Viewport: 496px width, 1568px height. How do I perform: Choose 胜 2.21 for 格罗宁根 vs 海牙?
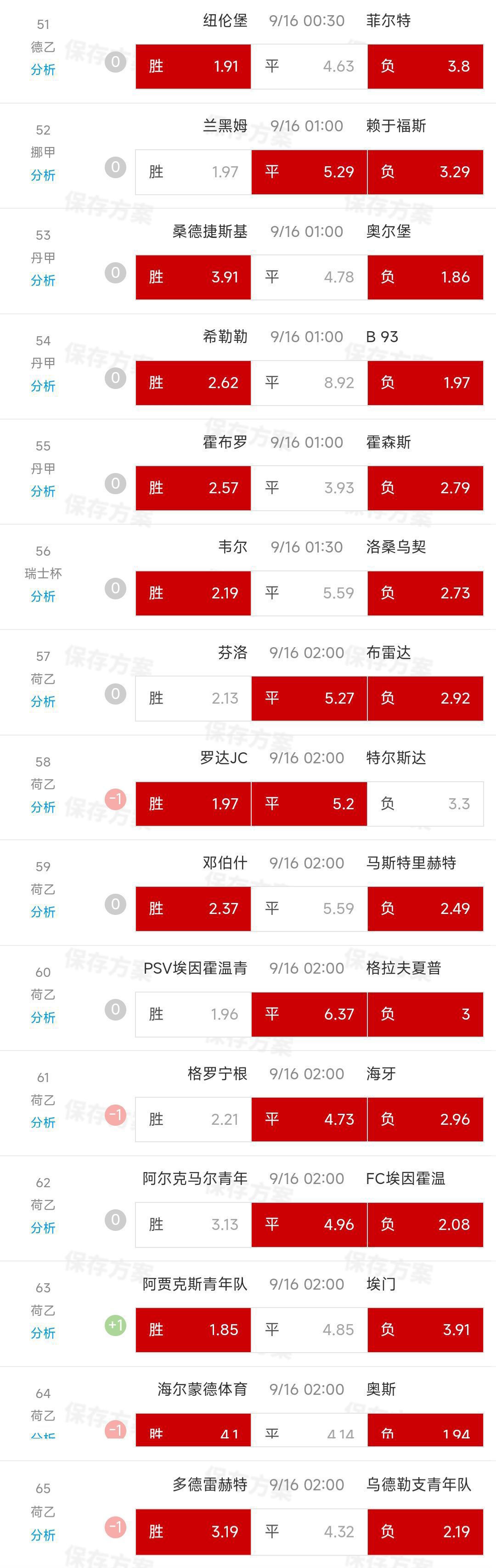(193, 1120)
